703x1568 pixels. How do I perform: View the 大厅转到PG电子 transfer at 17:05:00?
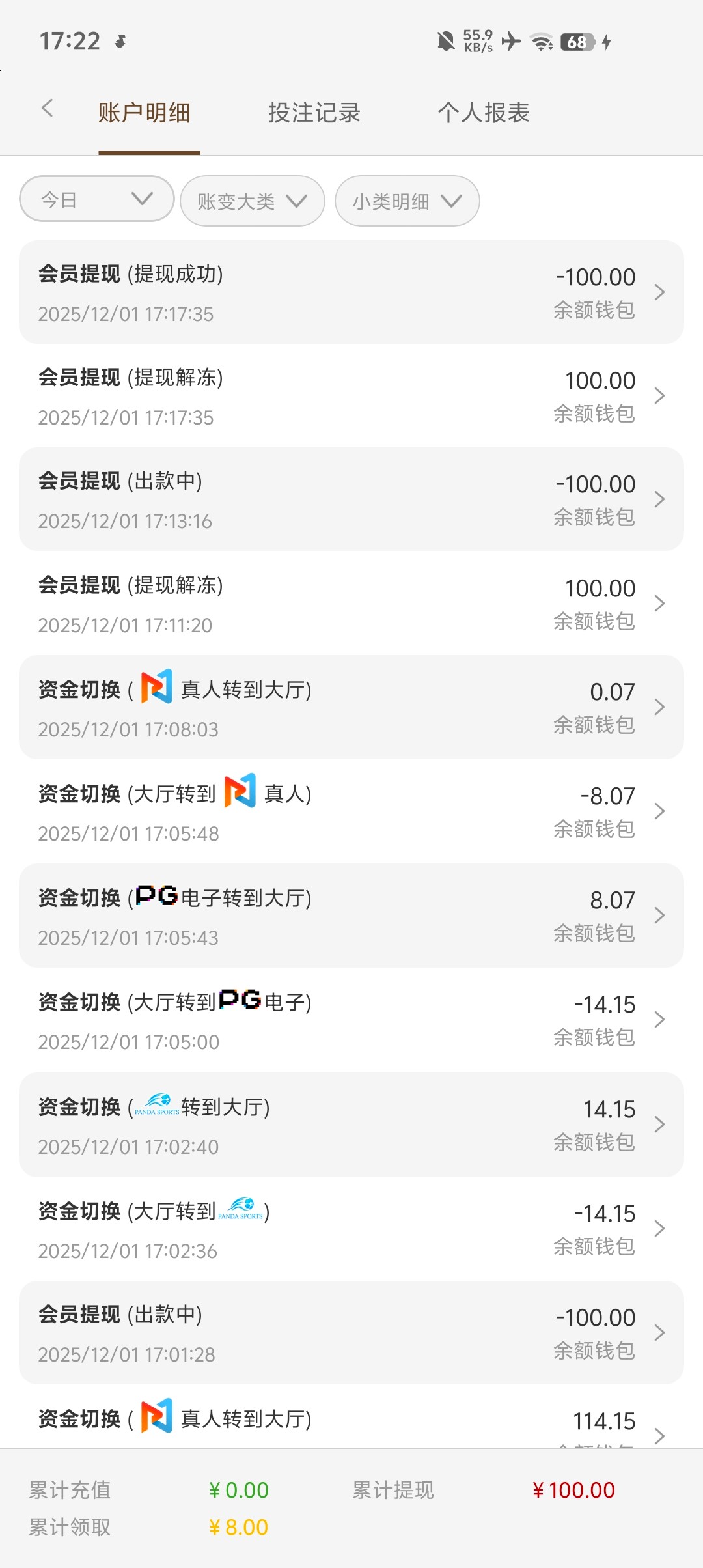point(351,1020)
